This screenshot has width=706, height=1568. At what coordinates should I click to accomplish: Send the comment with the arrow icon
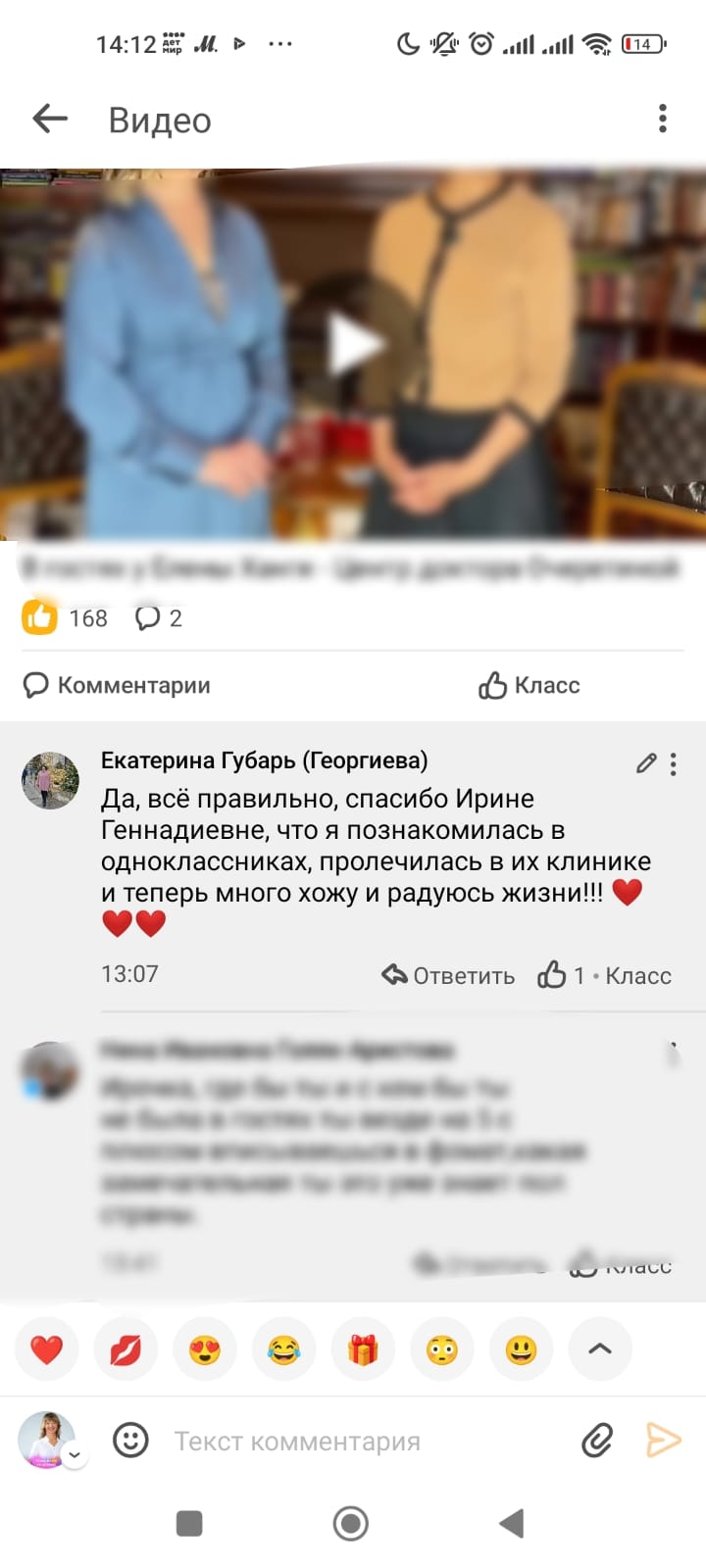[x=664, y=1440]
